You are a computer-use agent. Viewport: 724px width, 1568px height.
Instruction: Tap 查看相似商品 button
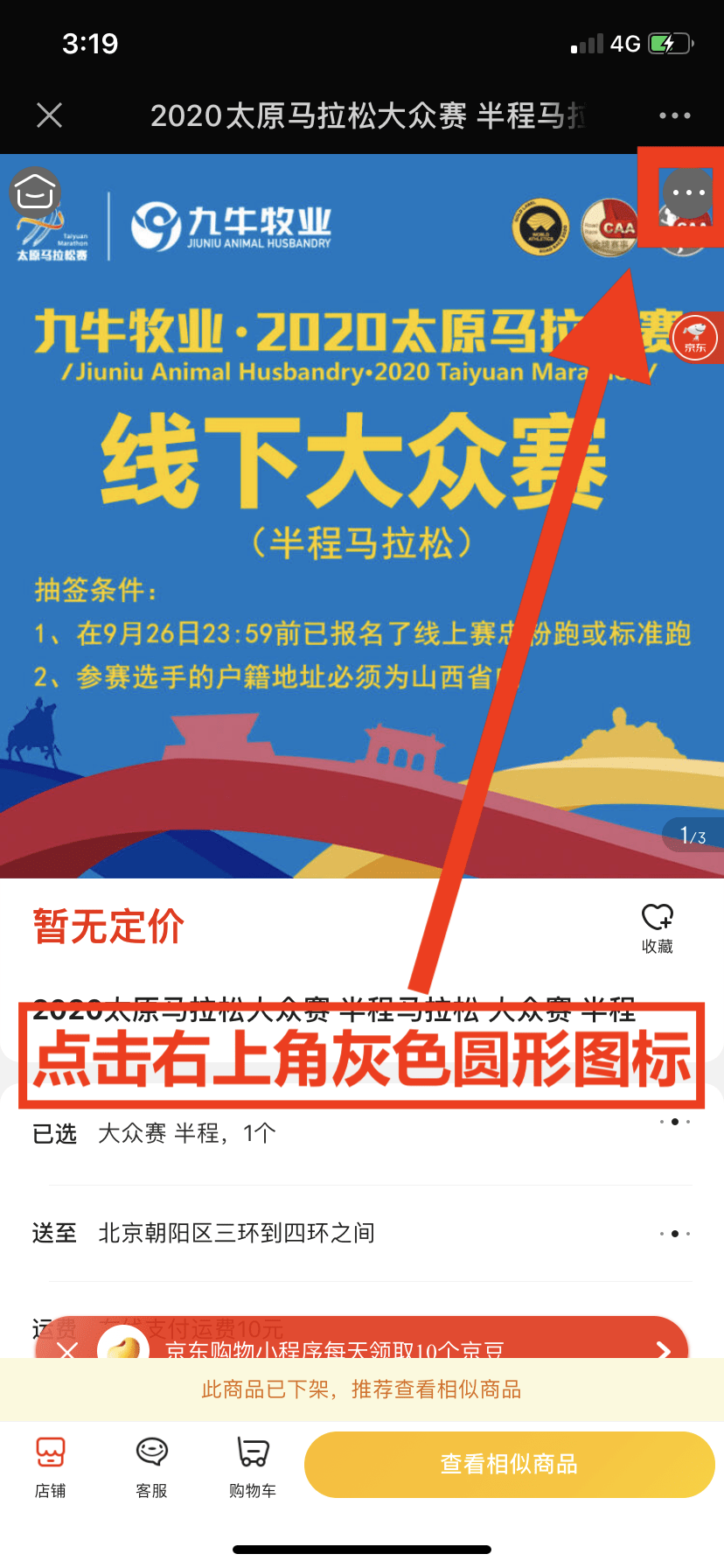(x=509, y=1465)
